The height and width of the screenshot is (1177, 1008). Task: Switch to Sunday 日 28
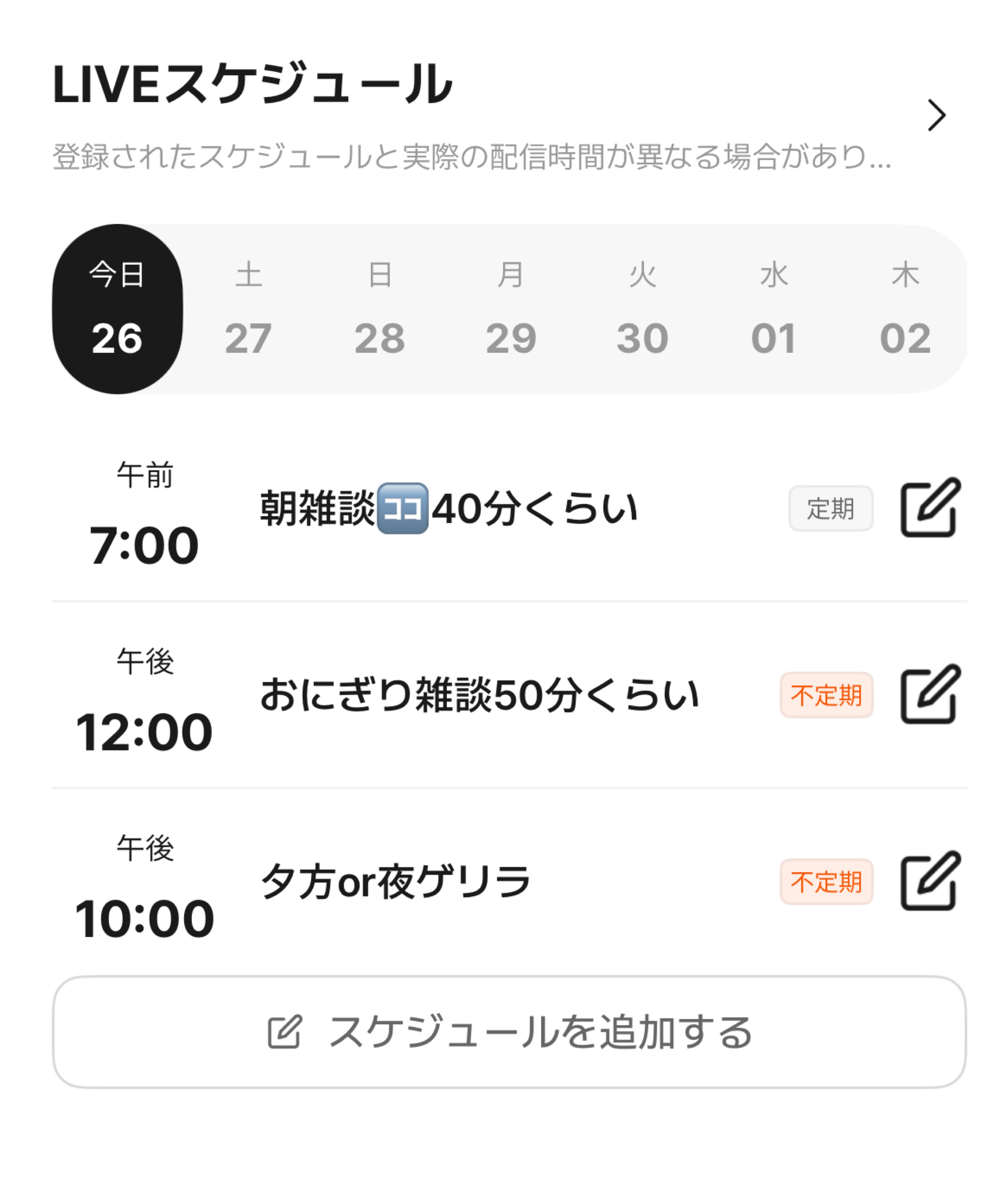(380, 309)
